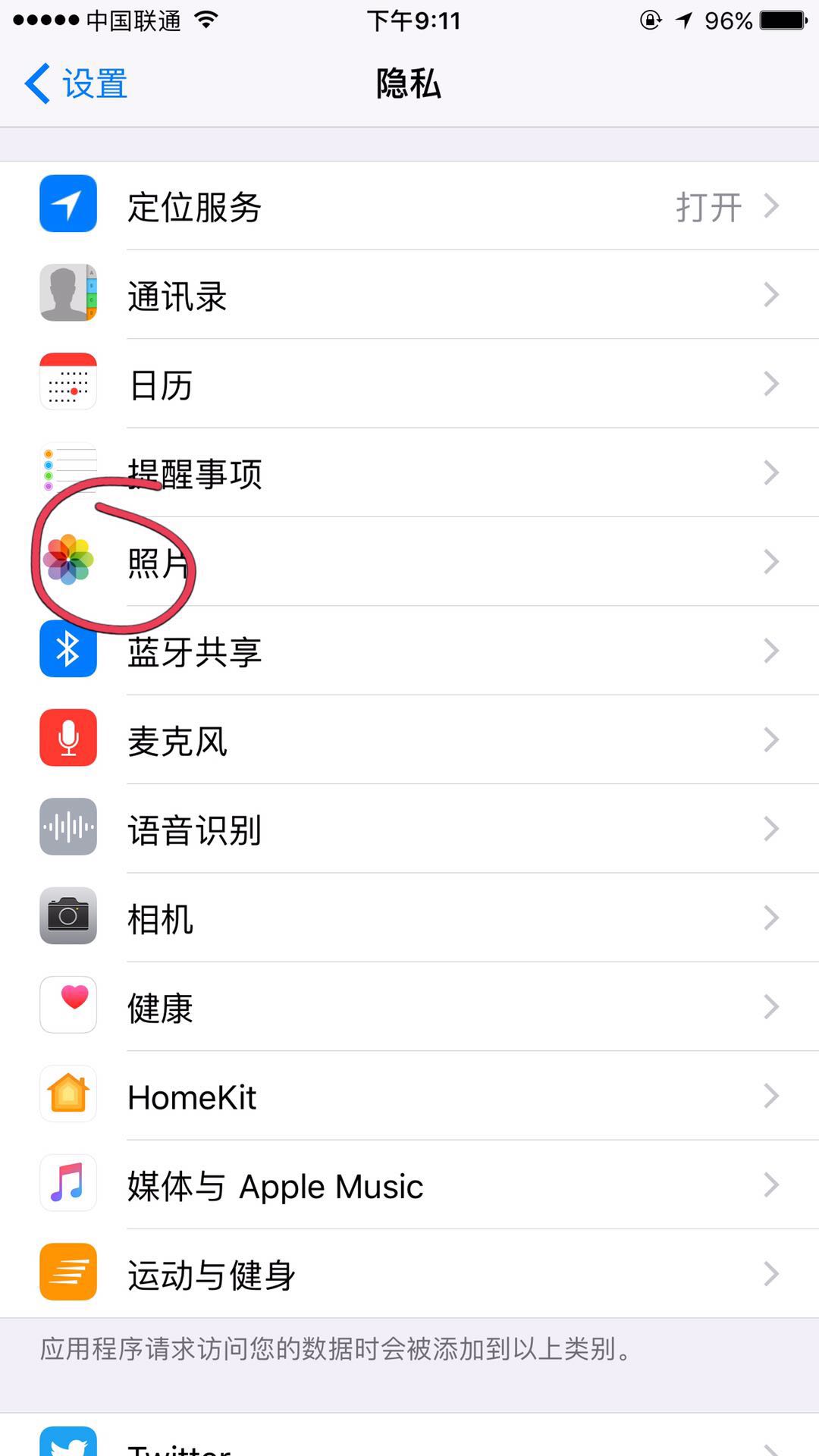The width and height of the screenshot is (819, 1456).
Task: Open 定位服务 settings
Action: (409, 206)
